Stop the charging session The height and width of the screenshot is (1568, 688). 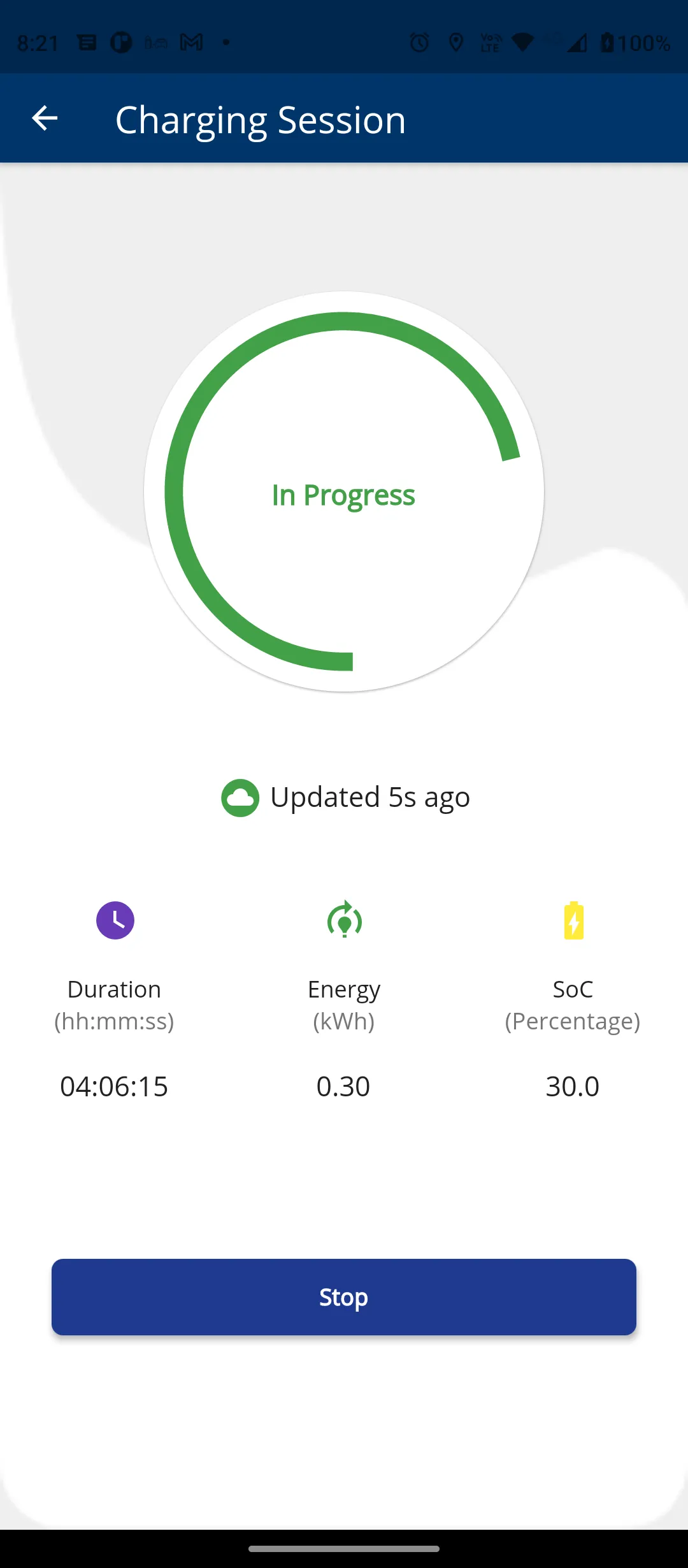[344, 1296]
